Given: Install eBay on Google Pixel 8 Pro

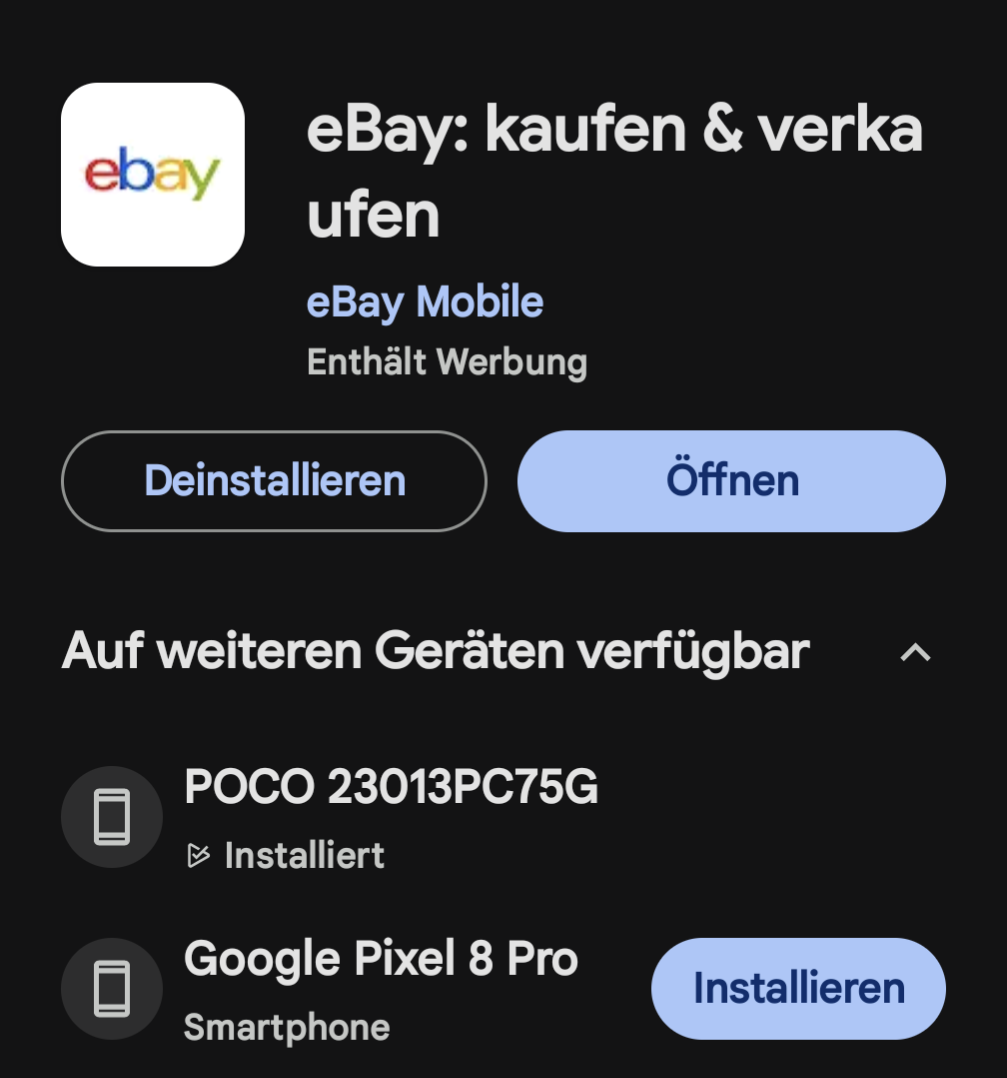Looking at the screenshot, I should 798,988.
